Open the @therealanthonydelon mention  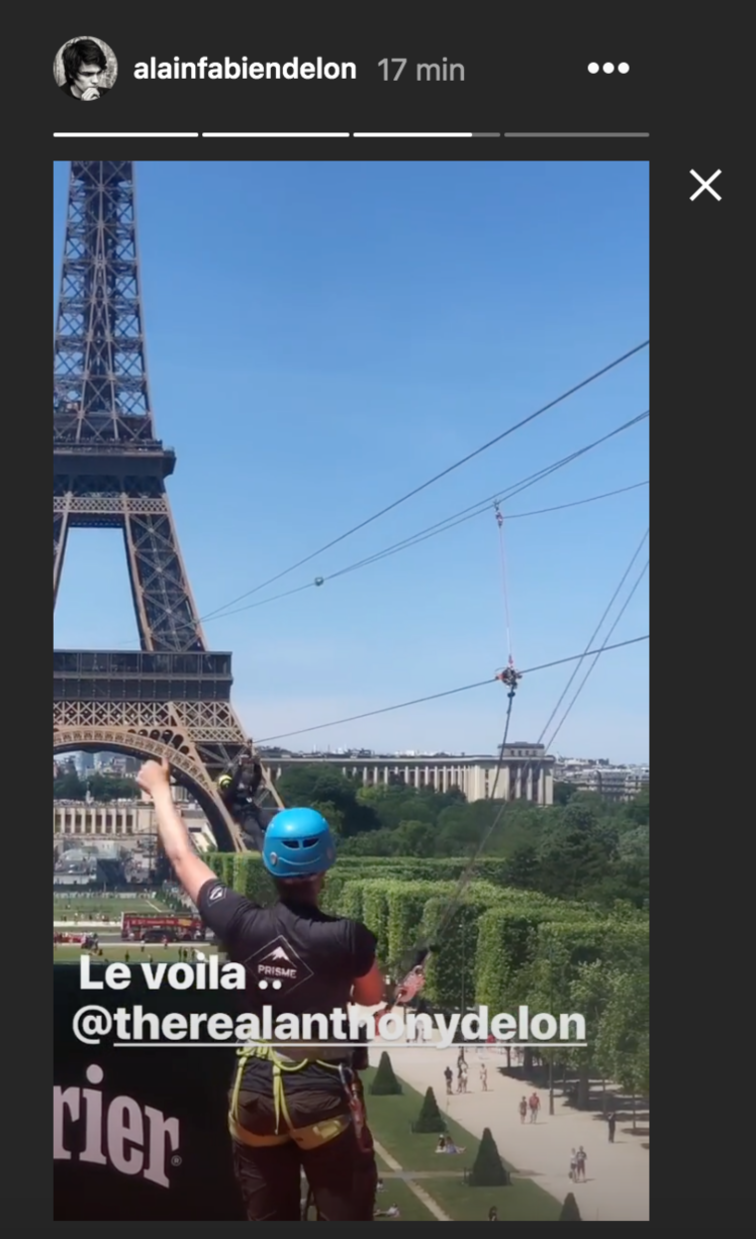(330, 1025)
